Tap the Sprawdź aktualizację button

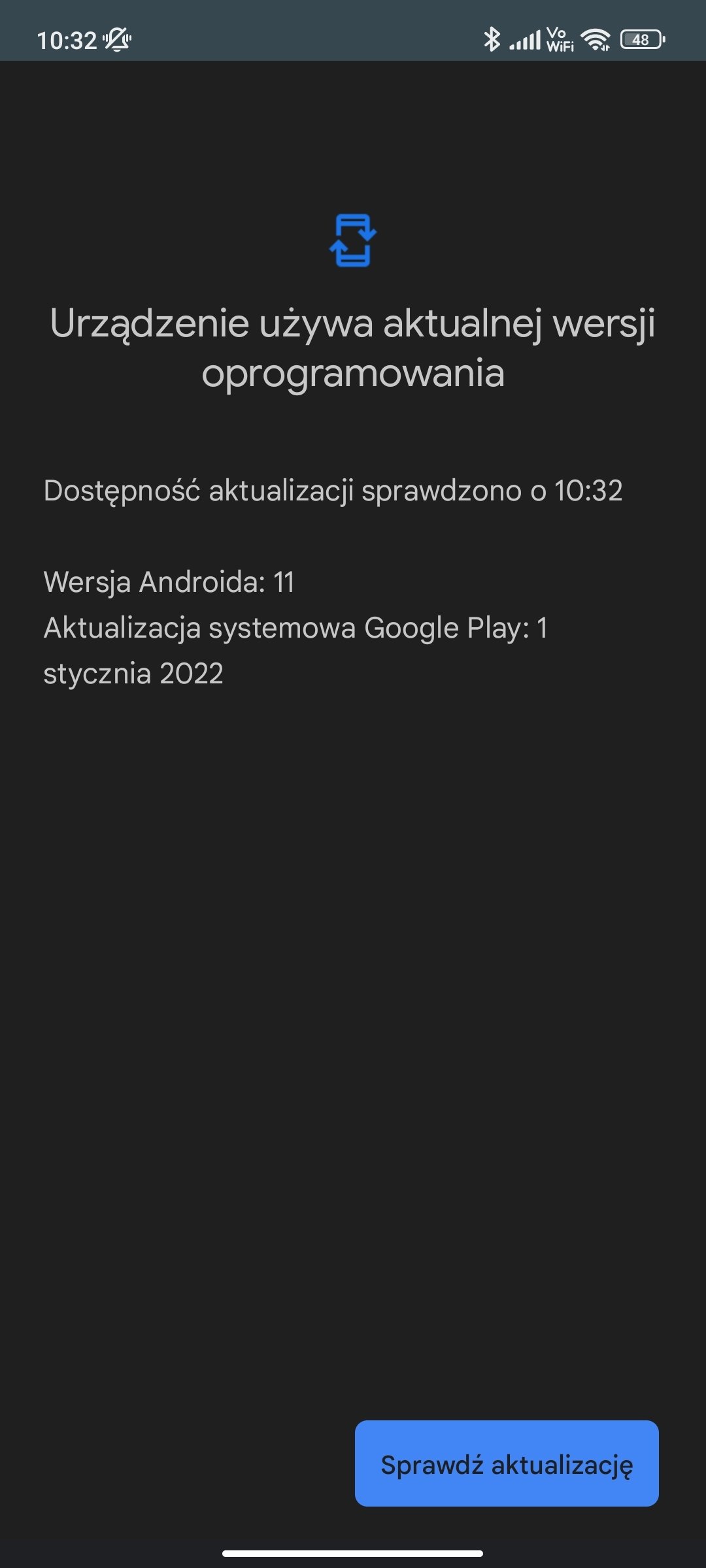507,1463
